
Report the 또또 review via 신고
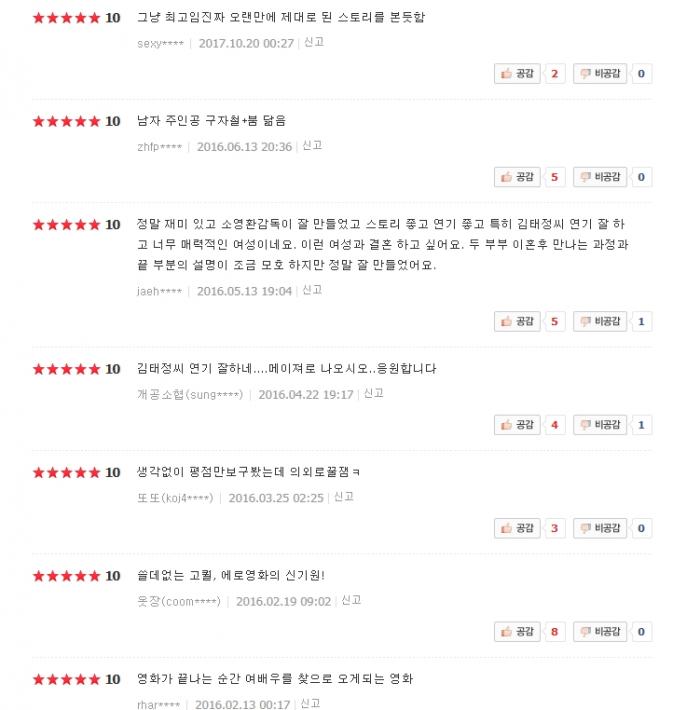coord(343,497)
